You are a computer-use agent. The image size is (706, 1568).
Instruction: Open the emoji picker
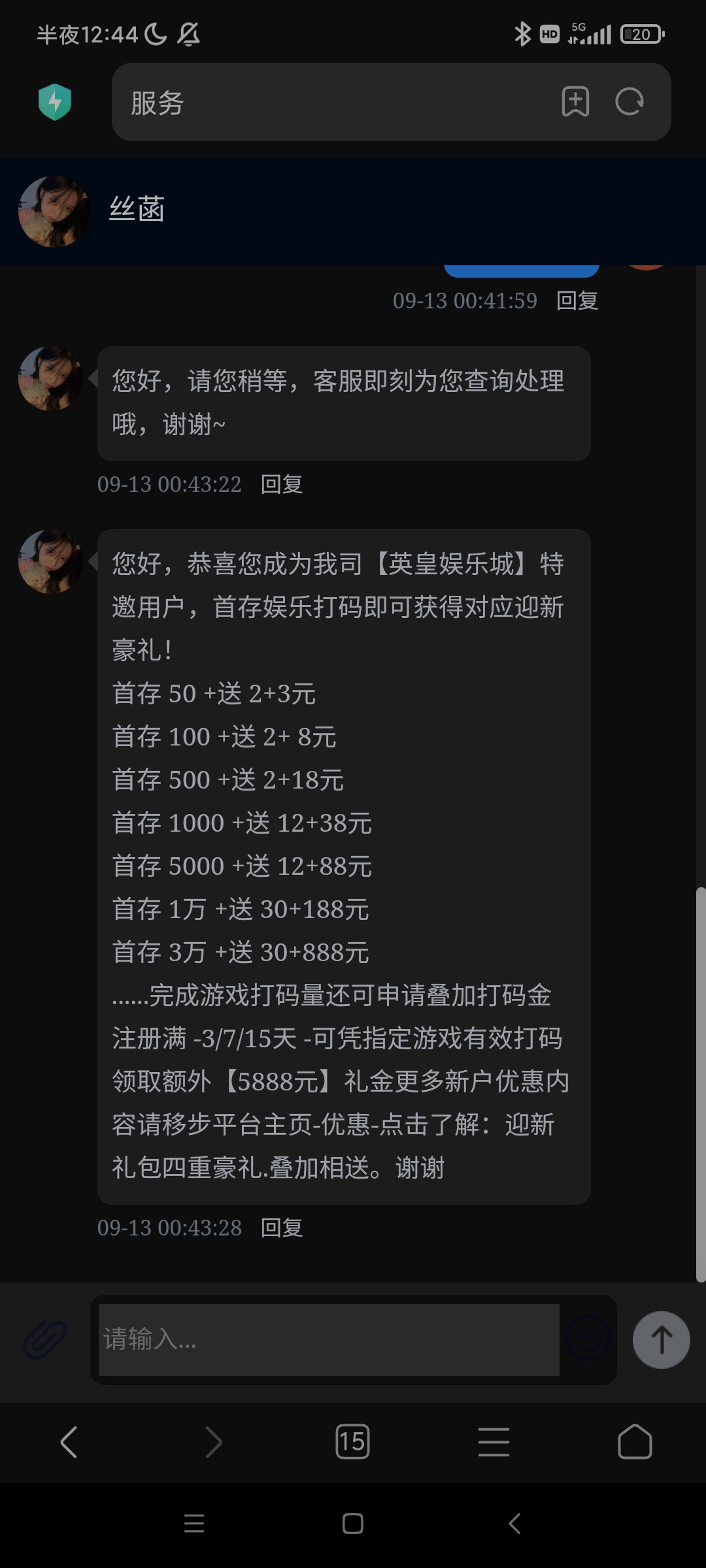(x=587, y=1339)
